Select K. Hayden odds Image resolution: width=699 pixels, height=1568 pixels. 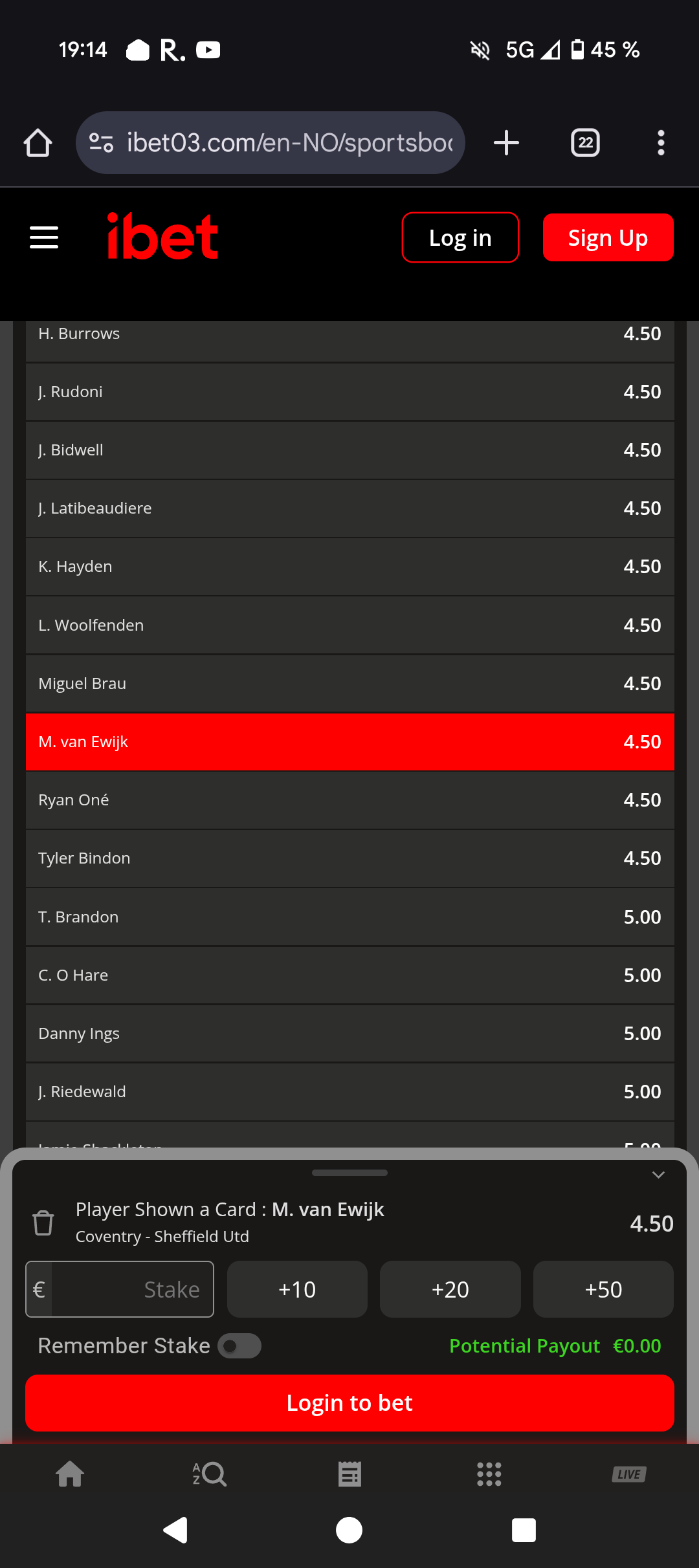[x=349, y=567]
